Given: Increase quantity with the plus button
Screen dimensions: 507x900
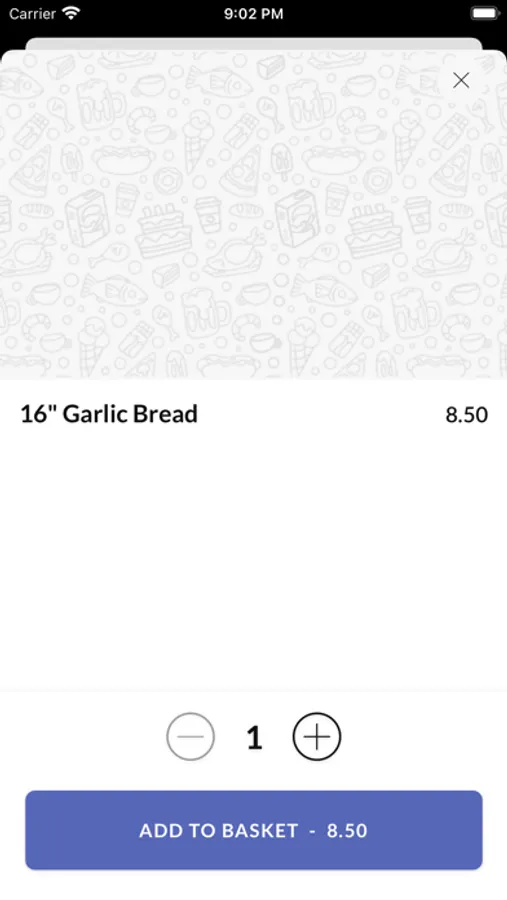Looking at the screenshot, I should (x=317, y=736).
